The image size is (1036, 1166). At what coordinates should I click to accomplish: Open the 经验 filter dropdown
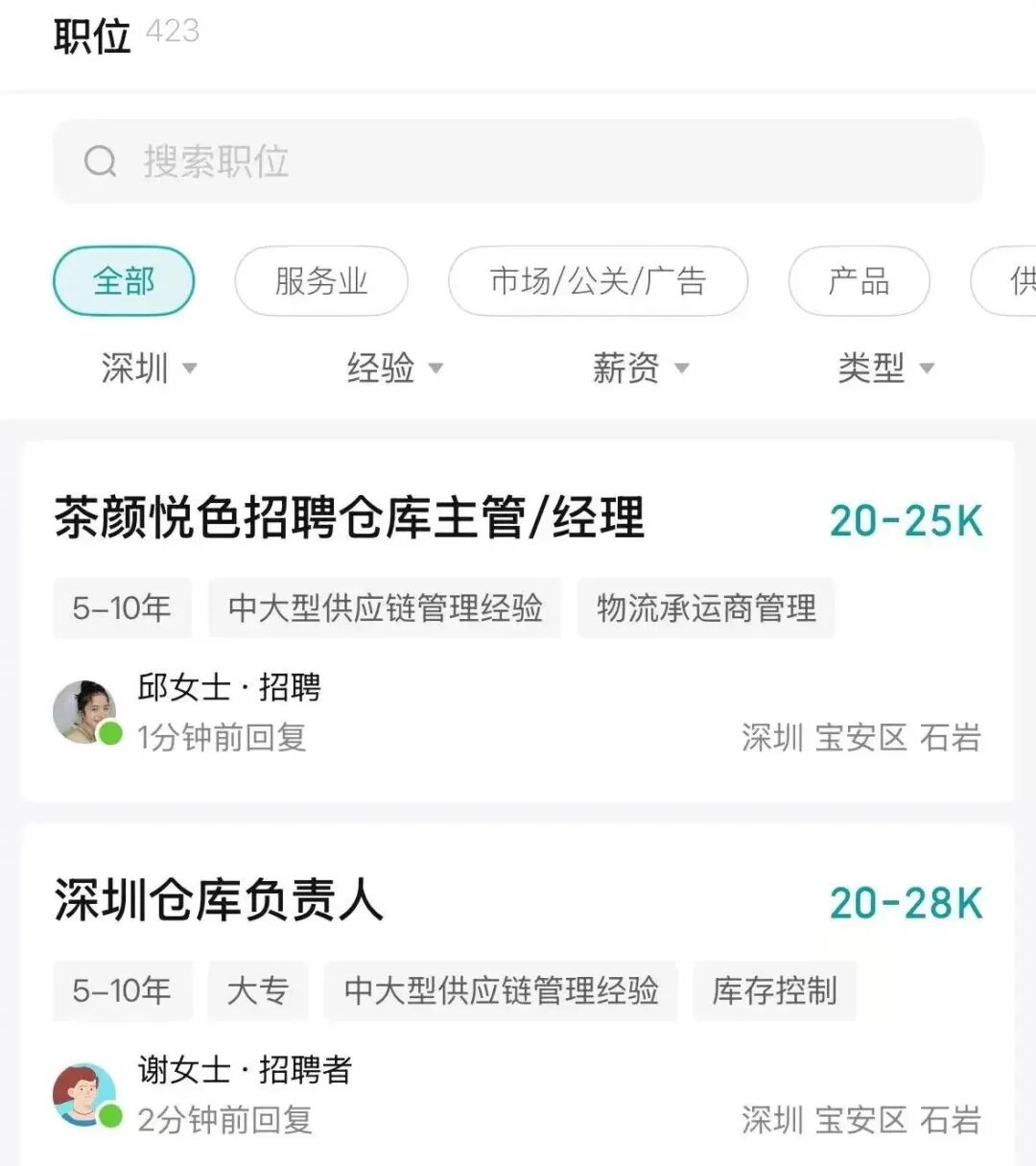394,368
